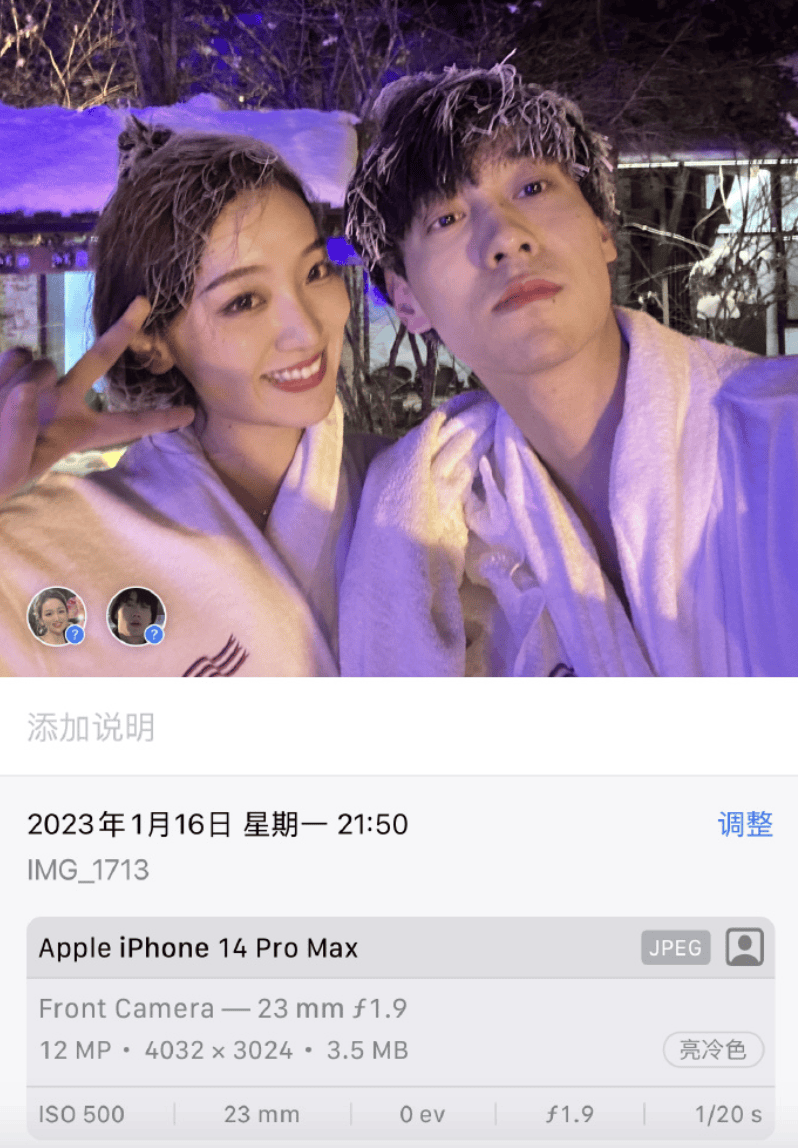The height and width of the screenshot is (1148, 798).
Task: Tap 调整 to adjust the date and time
Action: coord(745,825)
